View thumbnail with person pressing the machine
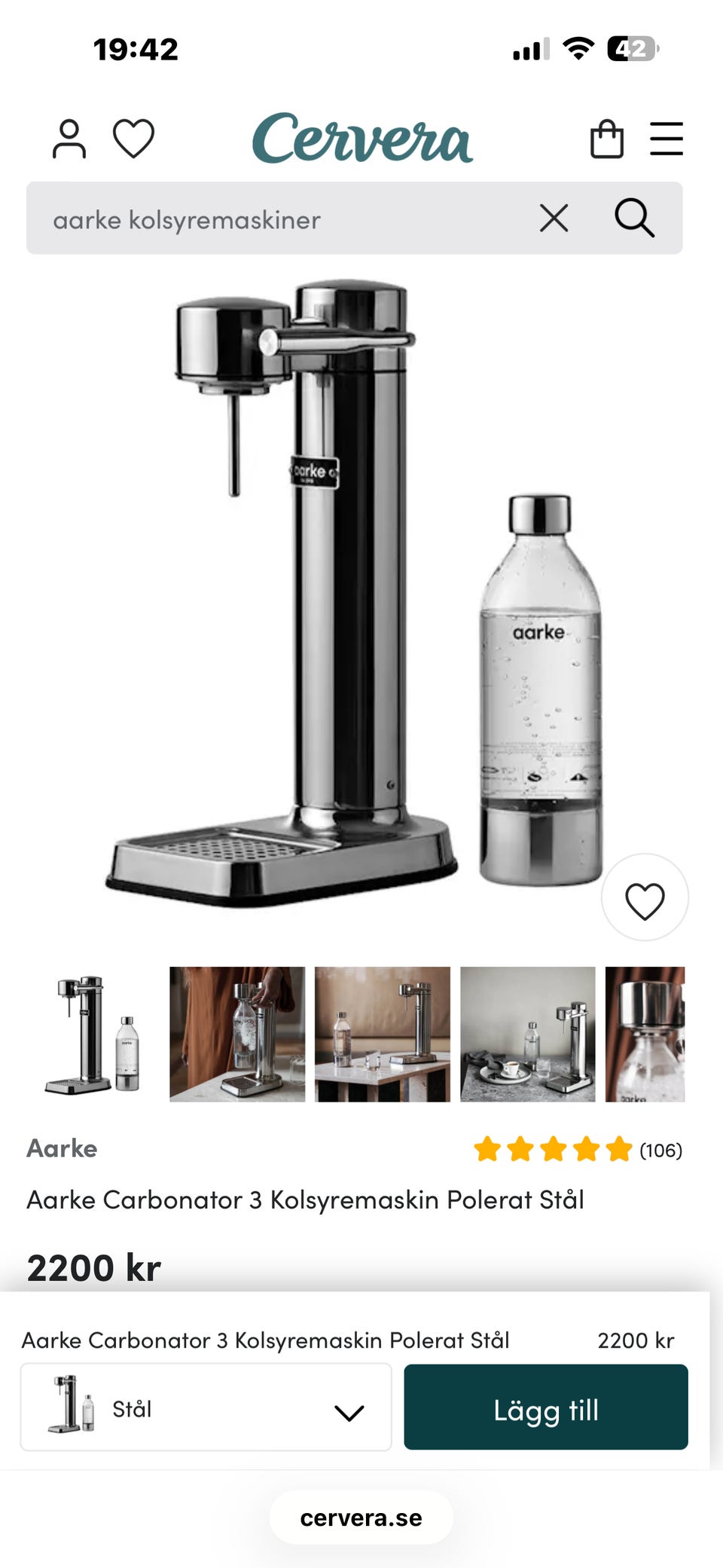Viewport: 723px width, 1568px height. click(x=237, y=1035)
